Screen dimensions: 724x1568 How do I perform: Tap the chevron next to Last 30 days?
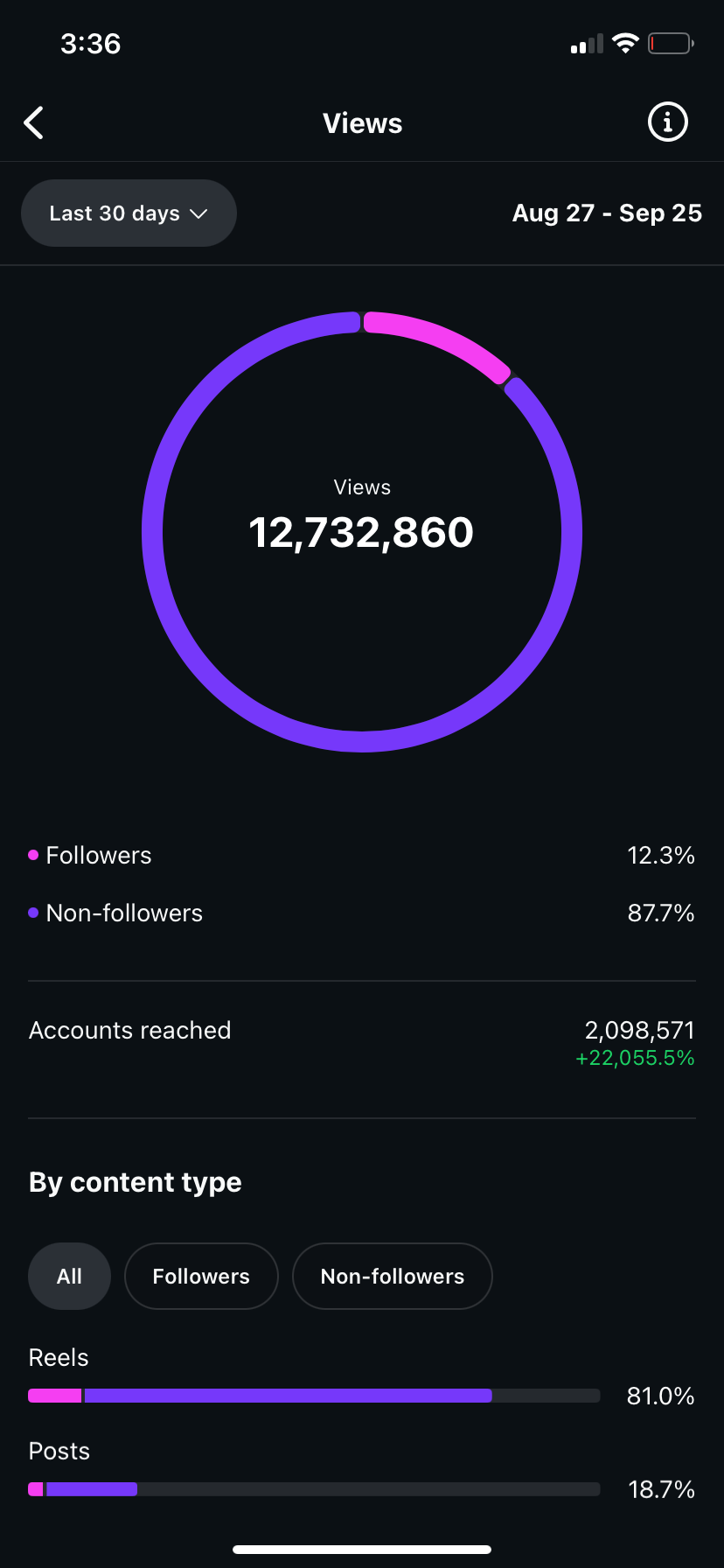click(x=198, y=213)
